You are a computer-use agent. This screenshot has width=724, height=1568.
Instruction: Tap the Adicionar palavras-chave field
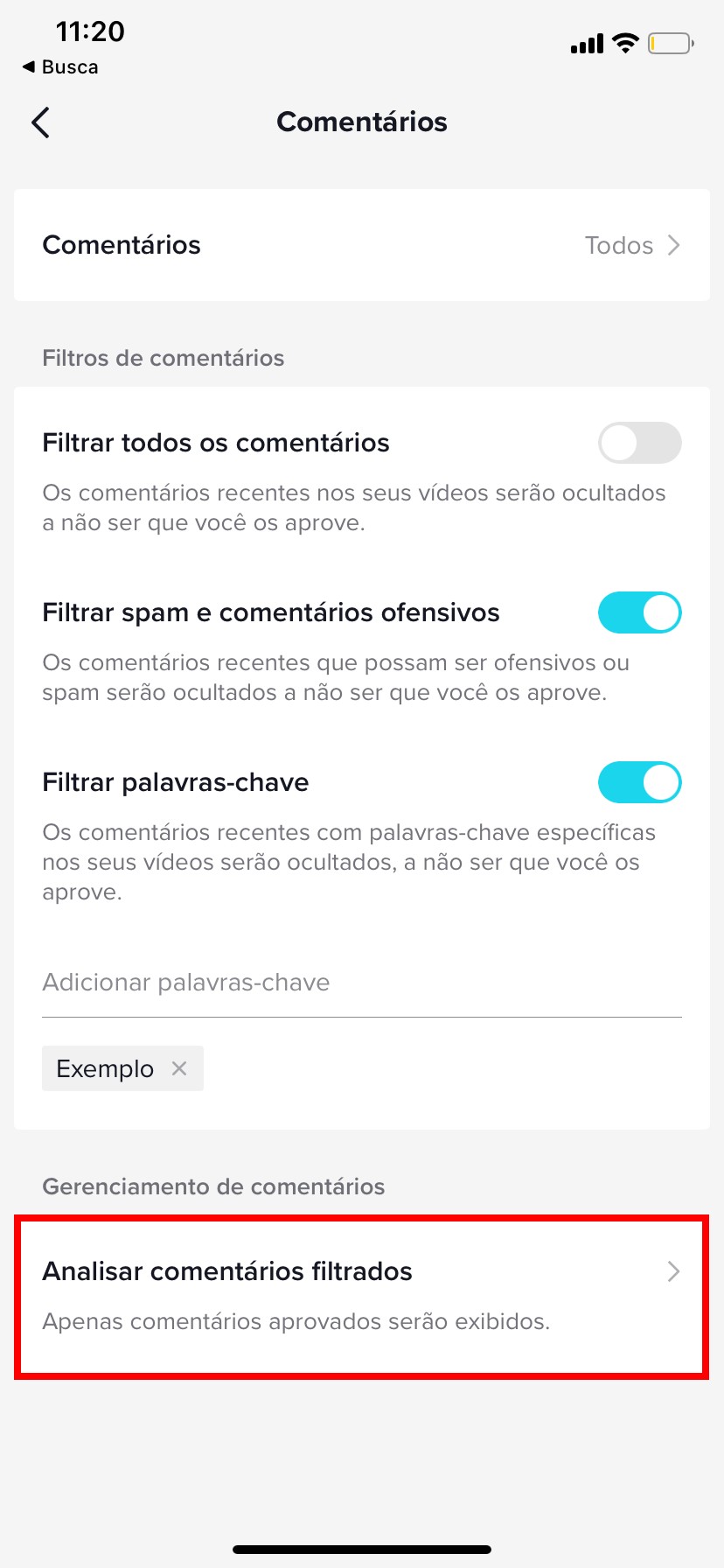(x=360, y=983)
